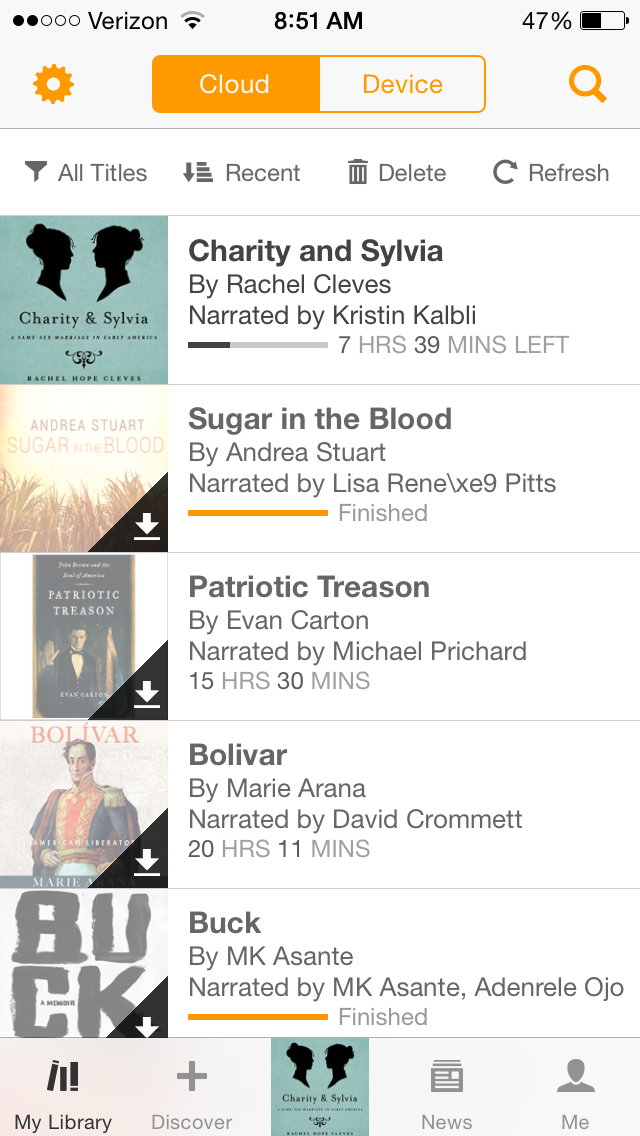640x1136 pixels.
Task: Switch to the Cloud segment
Action: [x=235, y=84]
